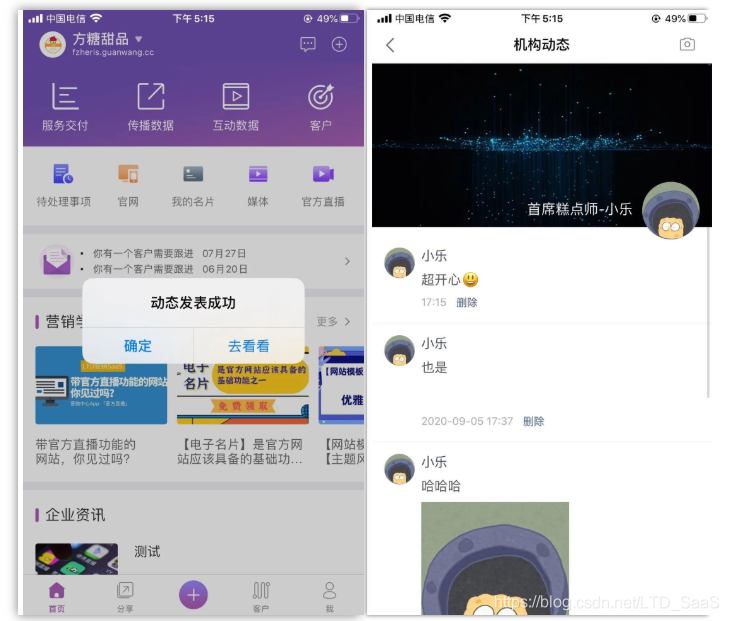Open the photo in 哈哈哈 post
The width and height of the screenshot is (729, 621).
point(494,555)
